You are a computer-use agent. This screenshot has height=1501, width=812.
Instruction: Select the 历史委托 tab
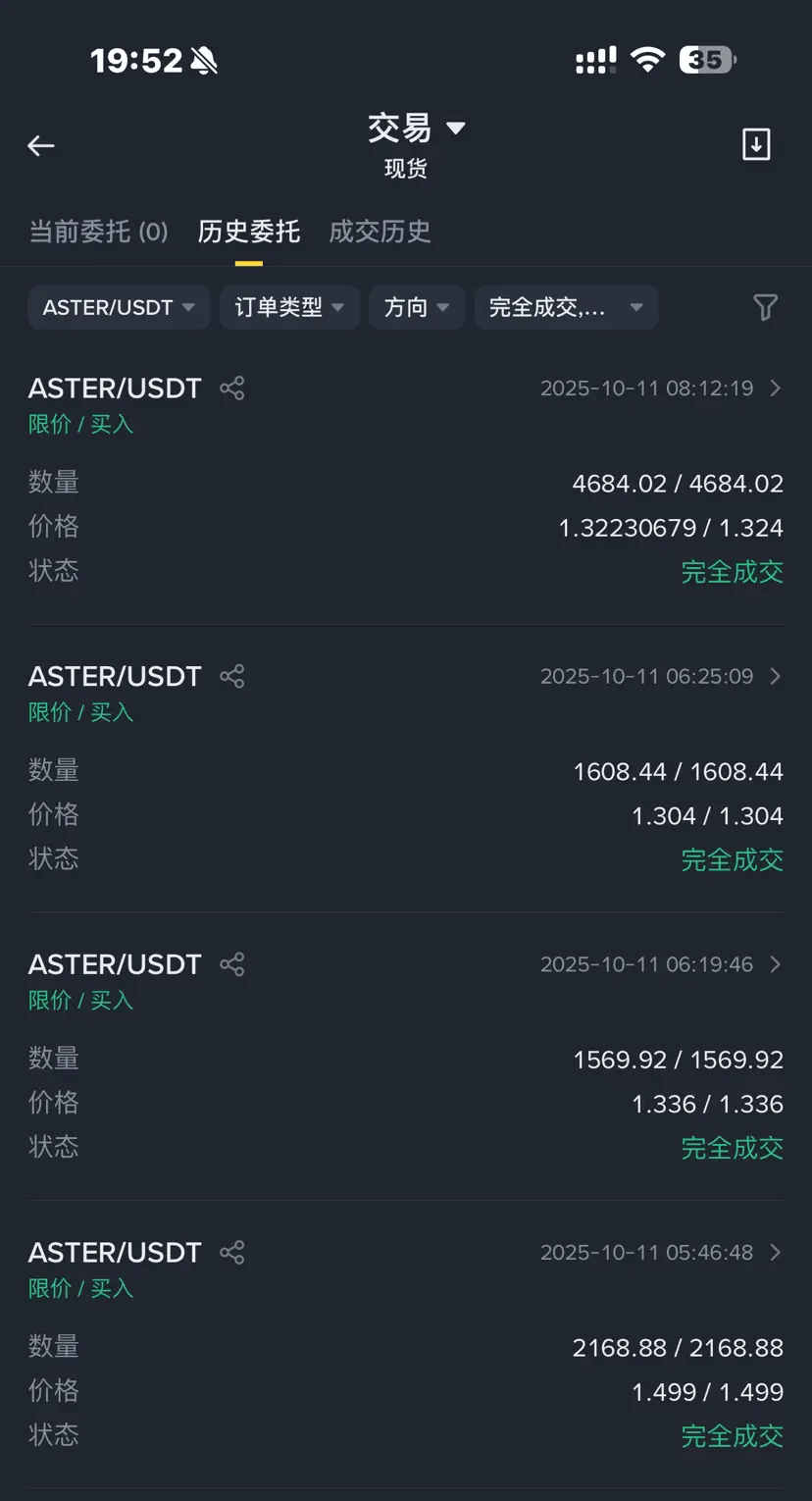[249, 232]
